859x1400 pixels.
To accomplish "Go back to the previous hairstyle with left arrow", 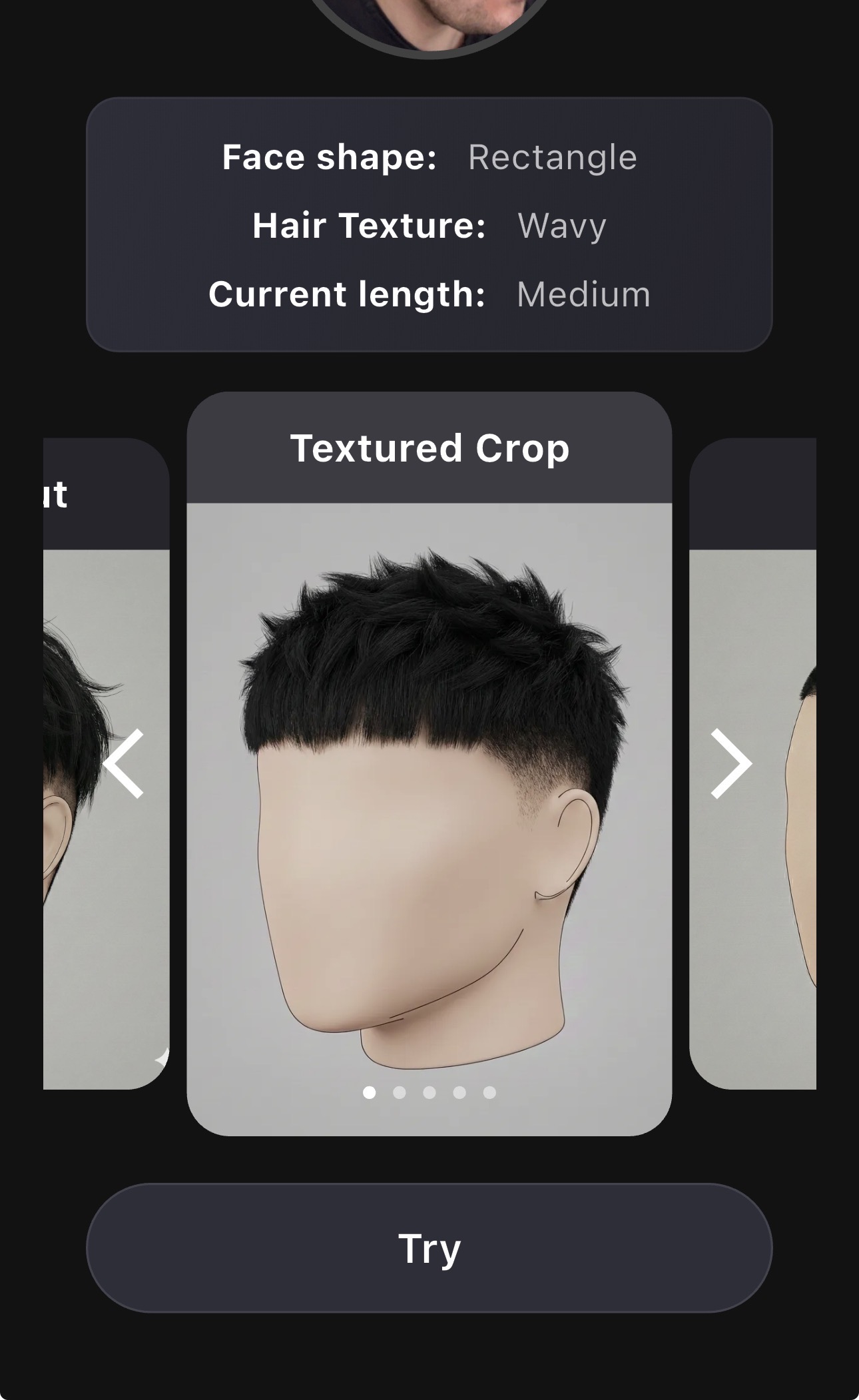I will point(124,763).
